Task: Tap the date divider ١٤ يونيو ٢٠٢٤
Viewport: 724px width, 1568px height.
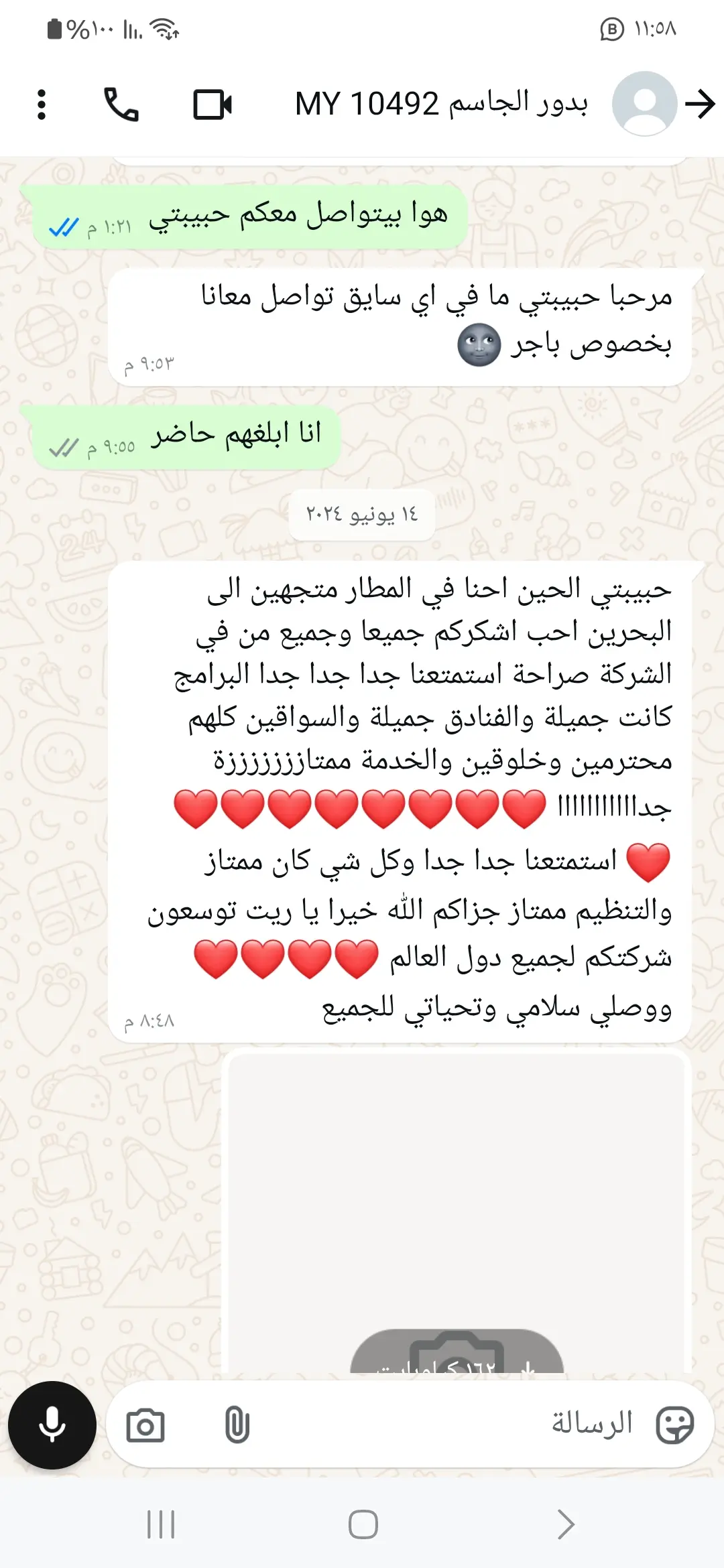Action: pos(363,516)
